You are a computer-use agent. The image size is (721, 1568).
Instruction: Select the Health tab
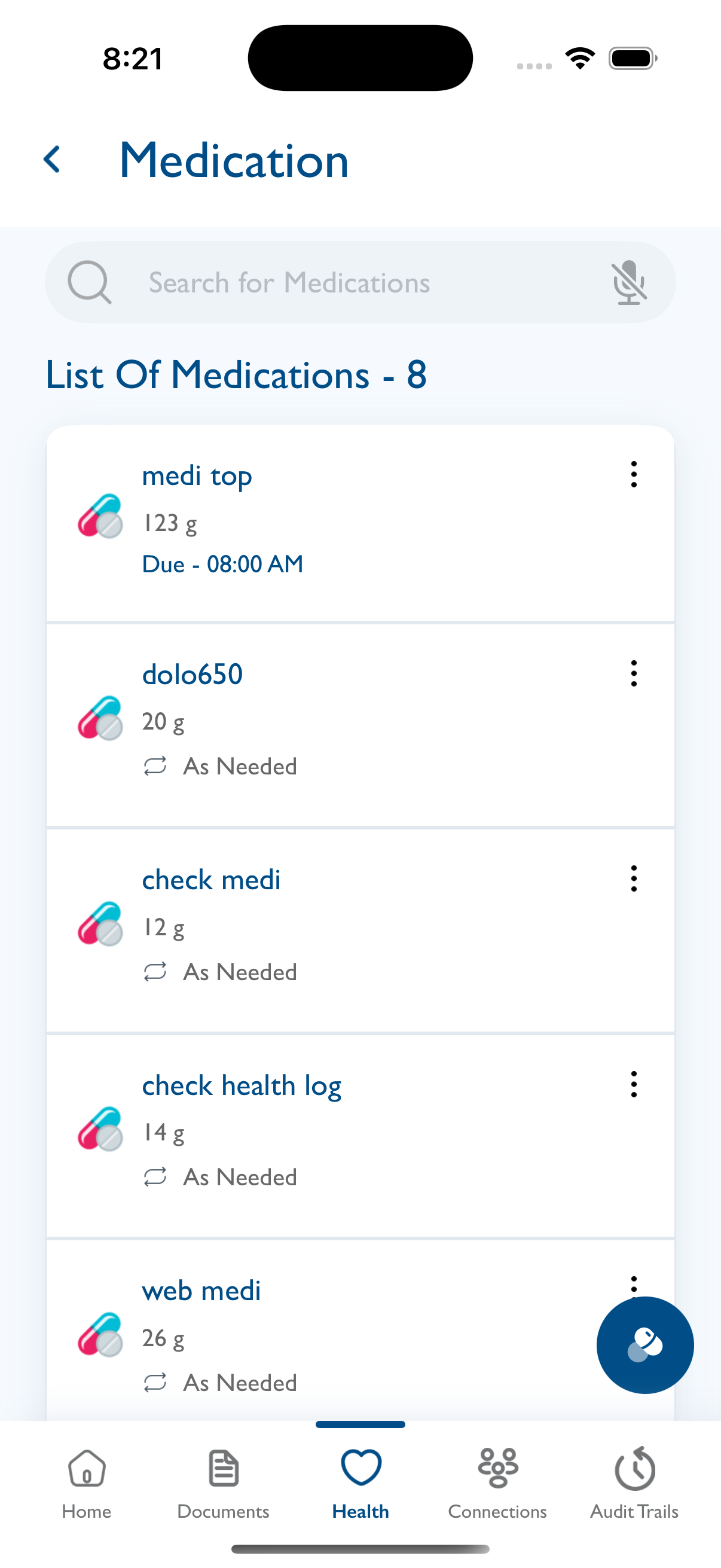(x=360, y=1483)
